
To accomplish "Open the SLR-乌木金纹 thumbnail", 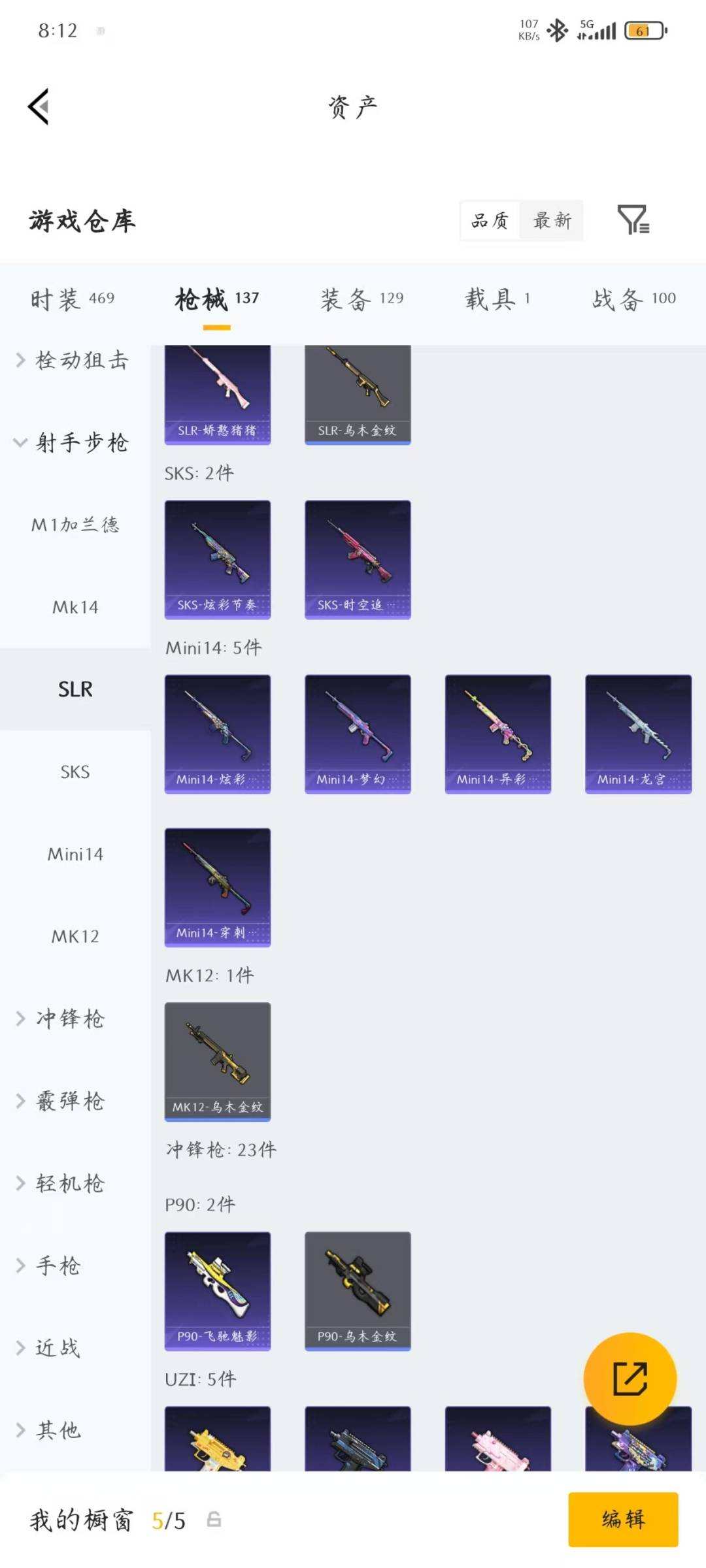I will point(358,391).
